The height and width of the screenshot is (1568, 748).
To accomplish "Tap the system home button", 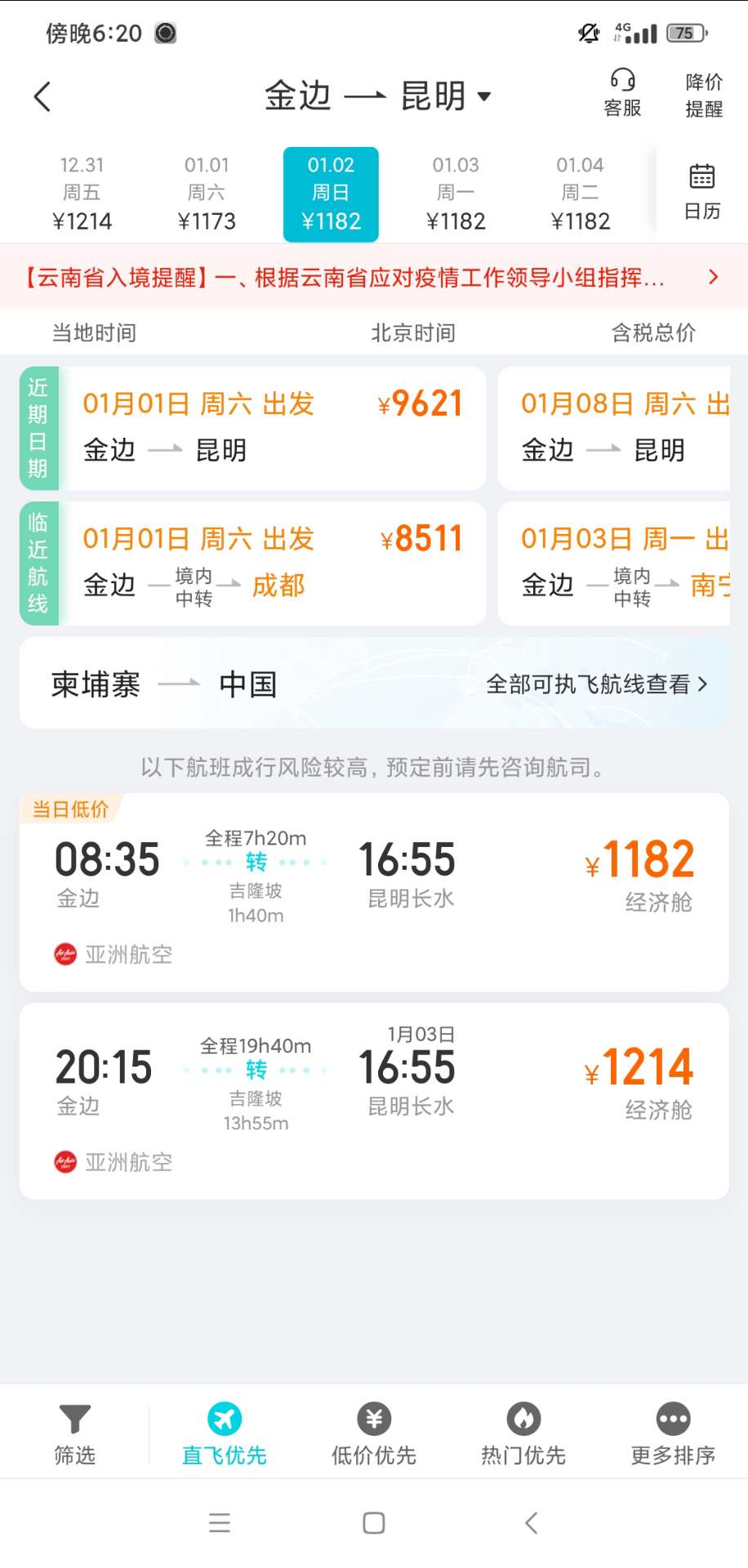I will point(374,1523).
